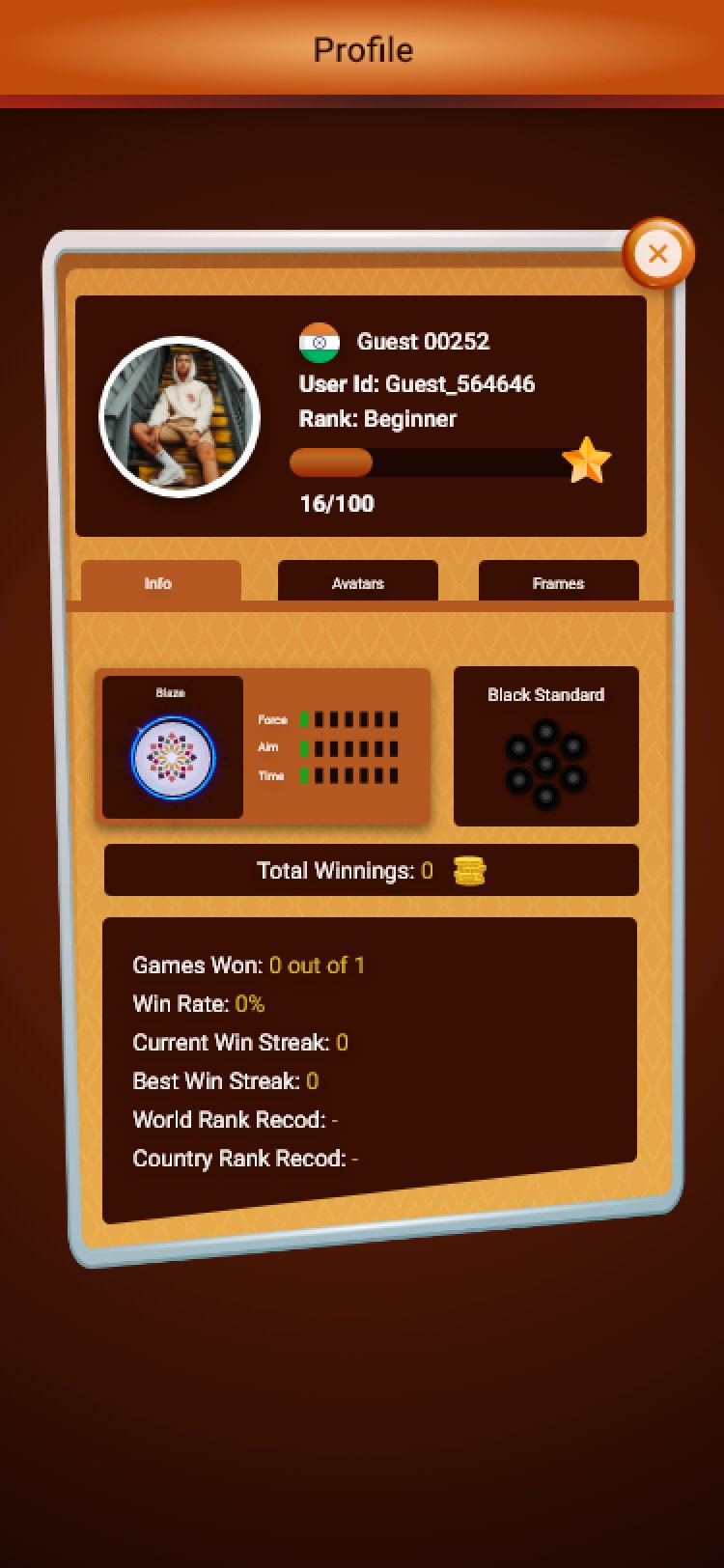Select the Info tab
The width and height of the screenshot is (724, 1568).
tap(159, 582)
